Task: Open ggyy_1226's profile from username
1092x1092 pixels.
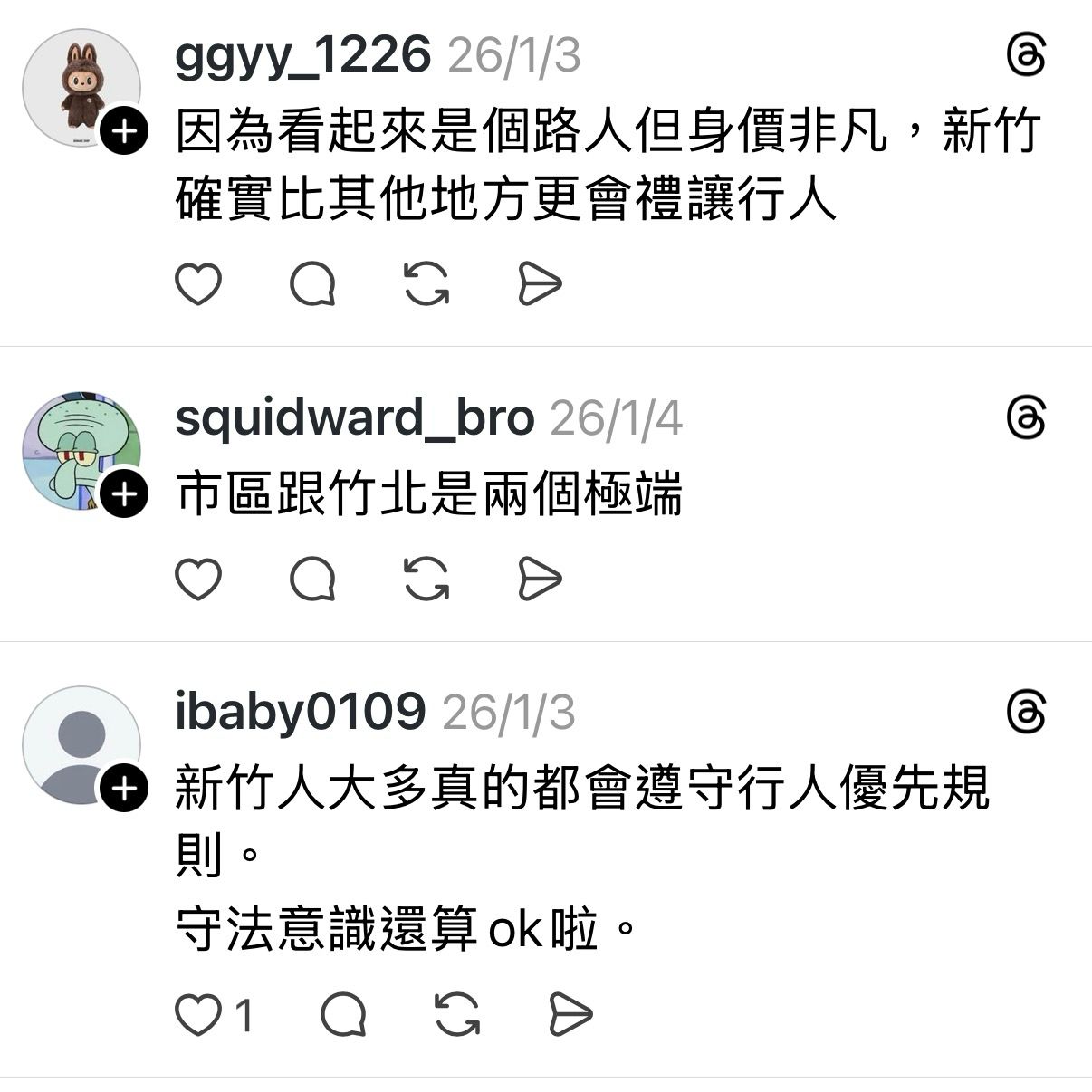Action: pos(302,56)
